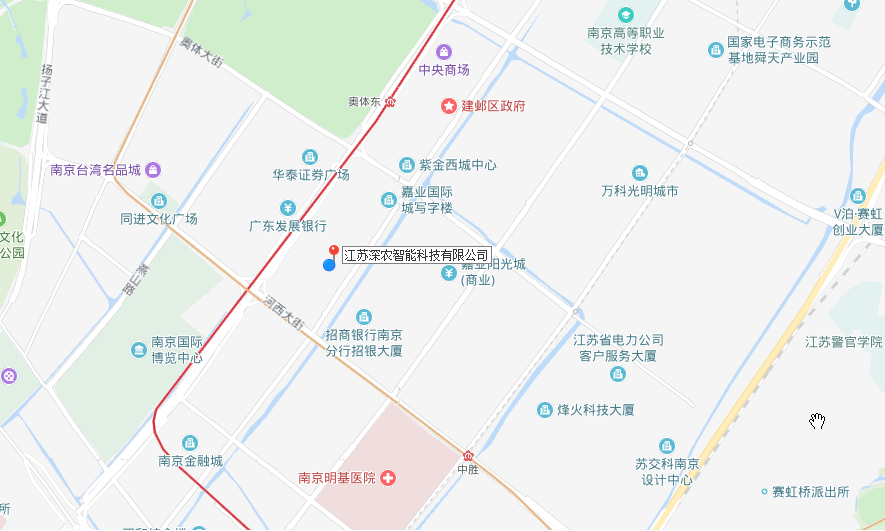Tap the 南京国际博览中心 marker
The width and height of the screenshot is (885, 531).
point(139,350)
